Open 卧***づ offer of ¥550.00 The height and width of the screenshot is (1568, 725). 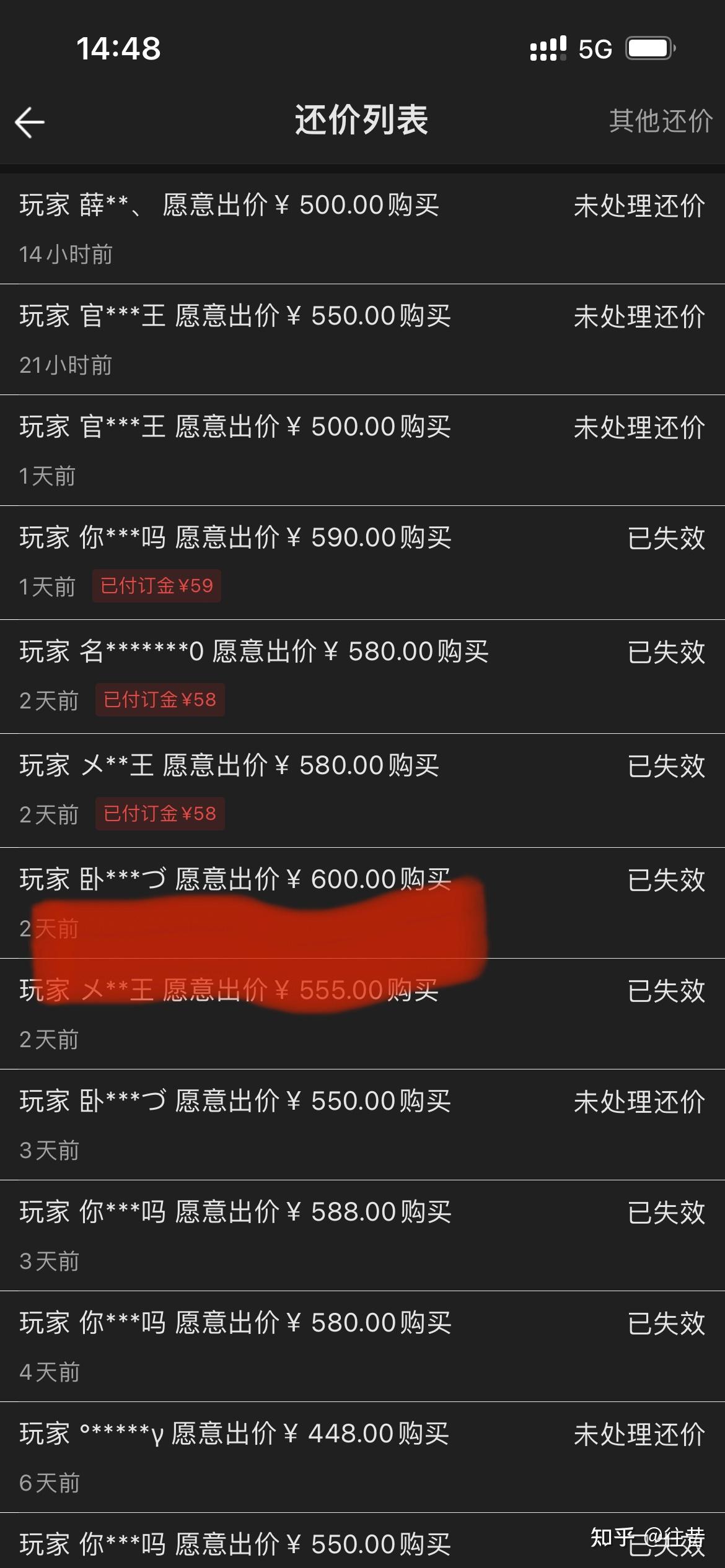(362, 1124)
